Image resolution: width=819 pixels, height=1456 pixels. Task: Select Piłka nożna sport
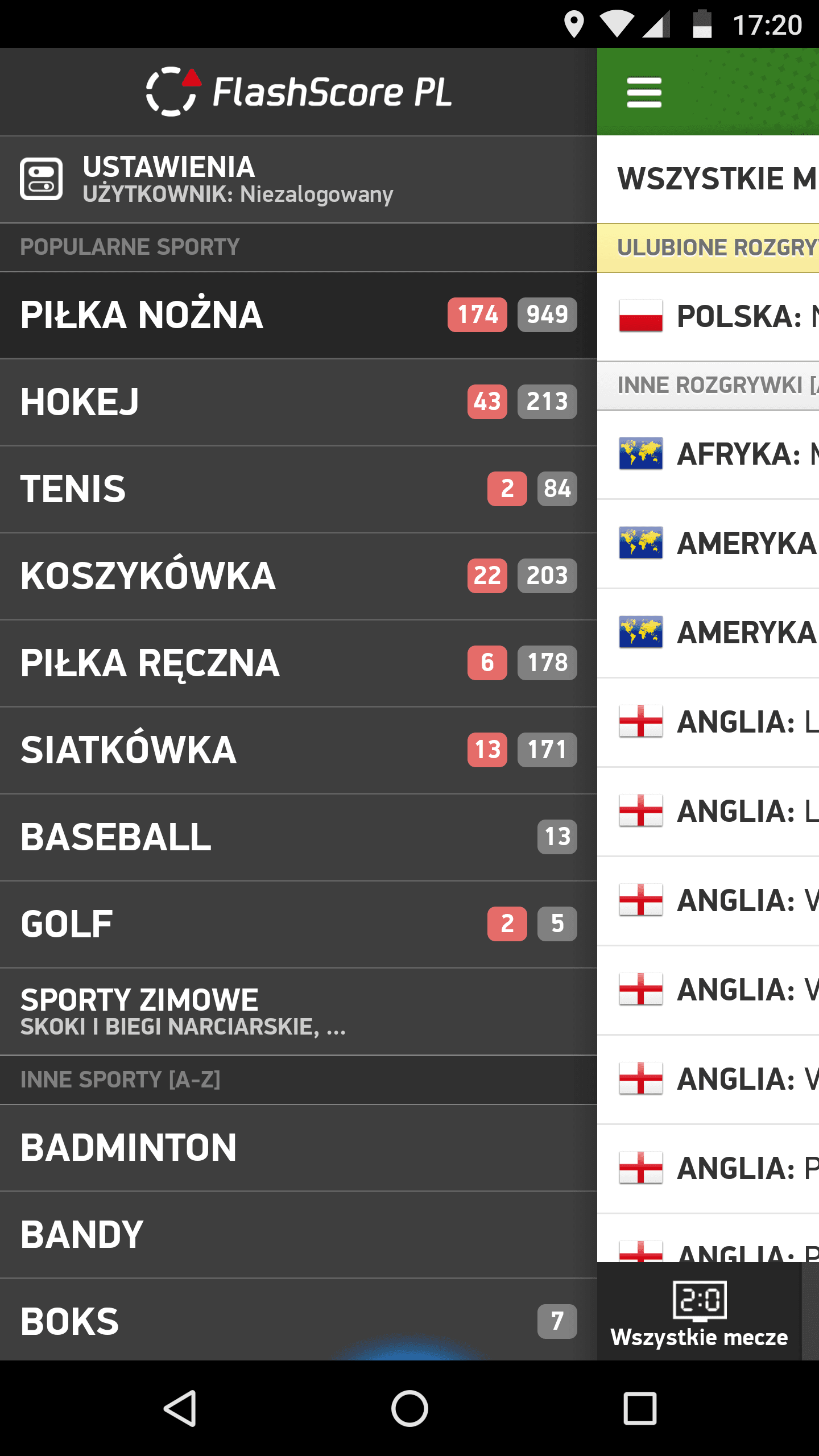[298, 315]
